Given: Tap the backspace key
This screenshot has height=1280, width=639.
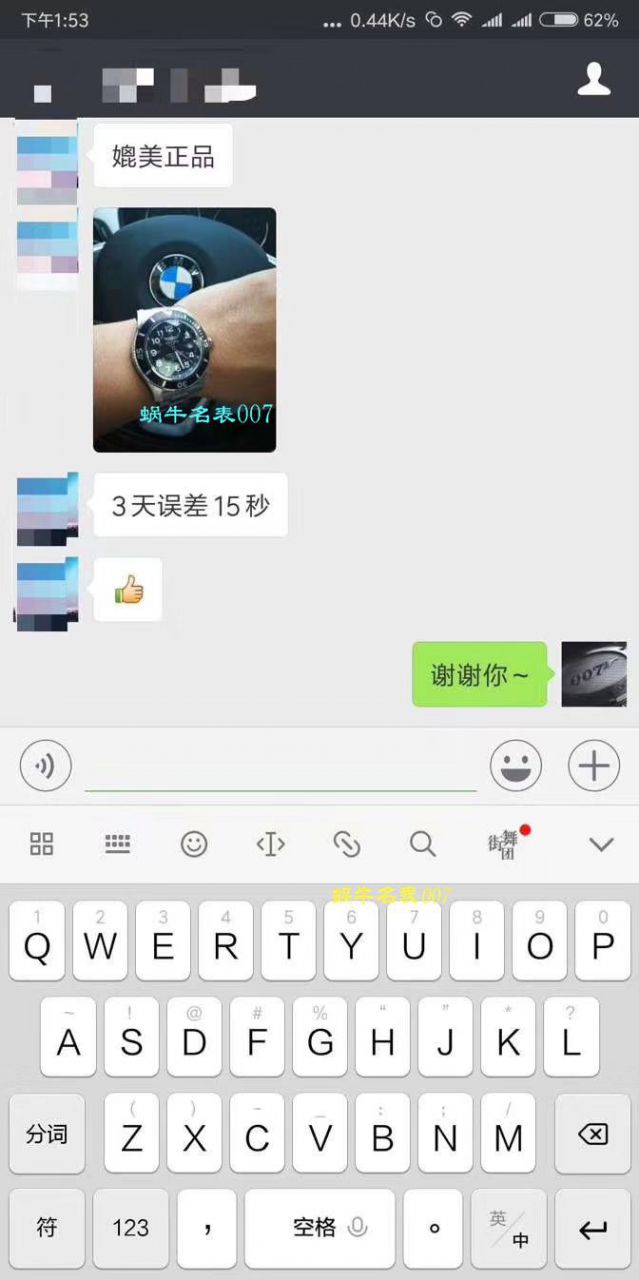Looking at the screenshot, I should click(592, 1134).
